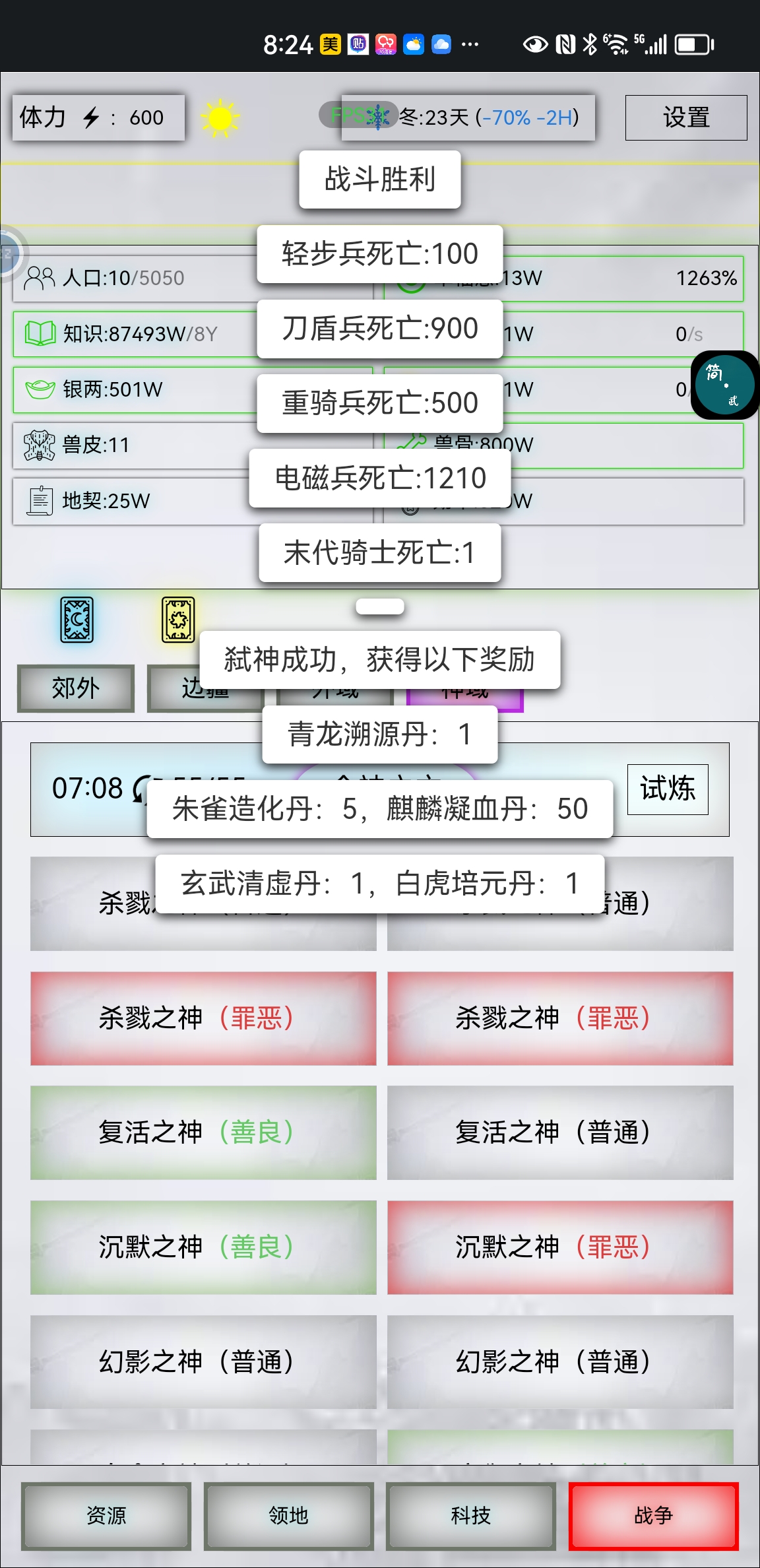Open the 战争 war panel
Viewport: 760px width, 1568px height.
[x=652, y=1516]
